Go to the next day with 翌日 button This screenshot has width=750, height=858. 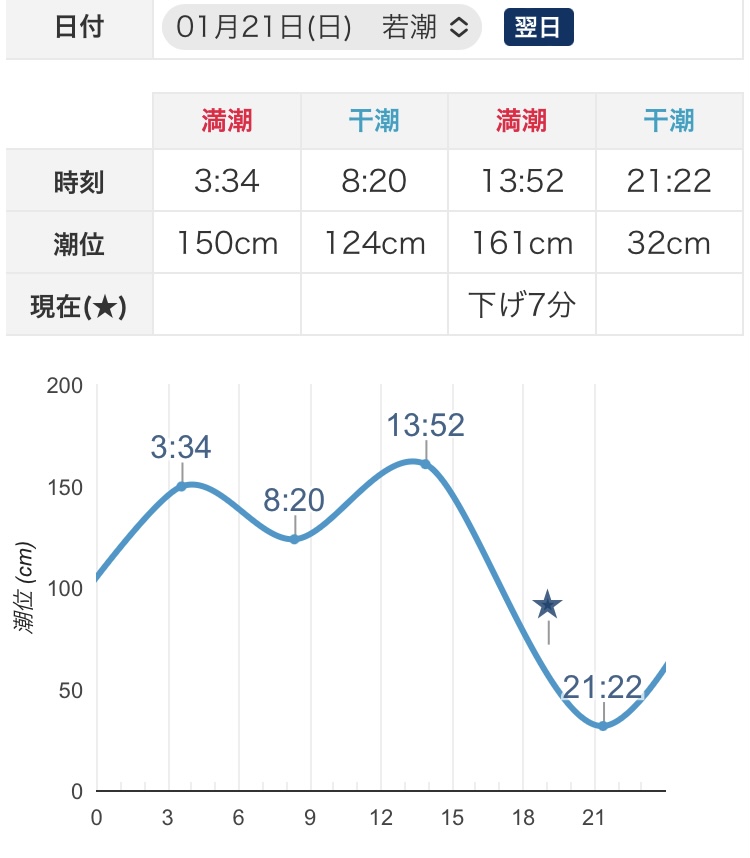(x=538, y=27)
